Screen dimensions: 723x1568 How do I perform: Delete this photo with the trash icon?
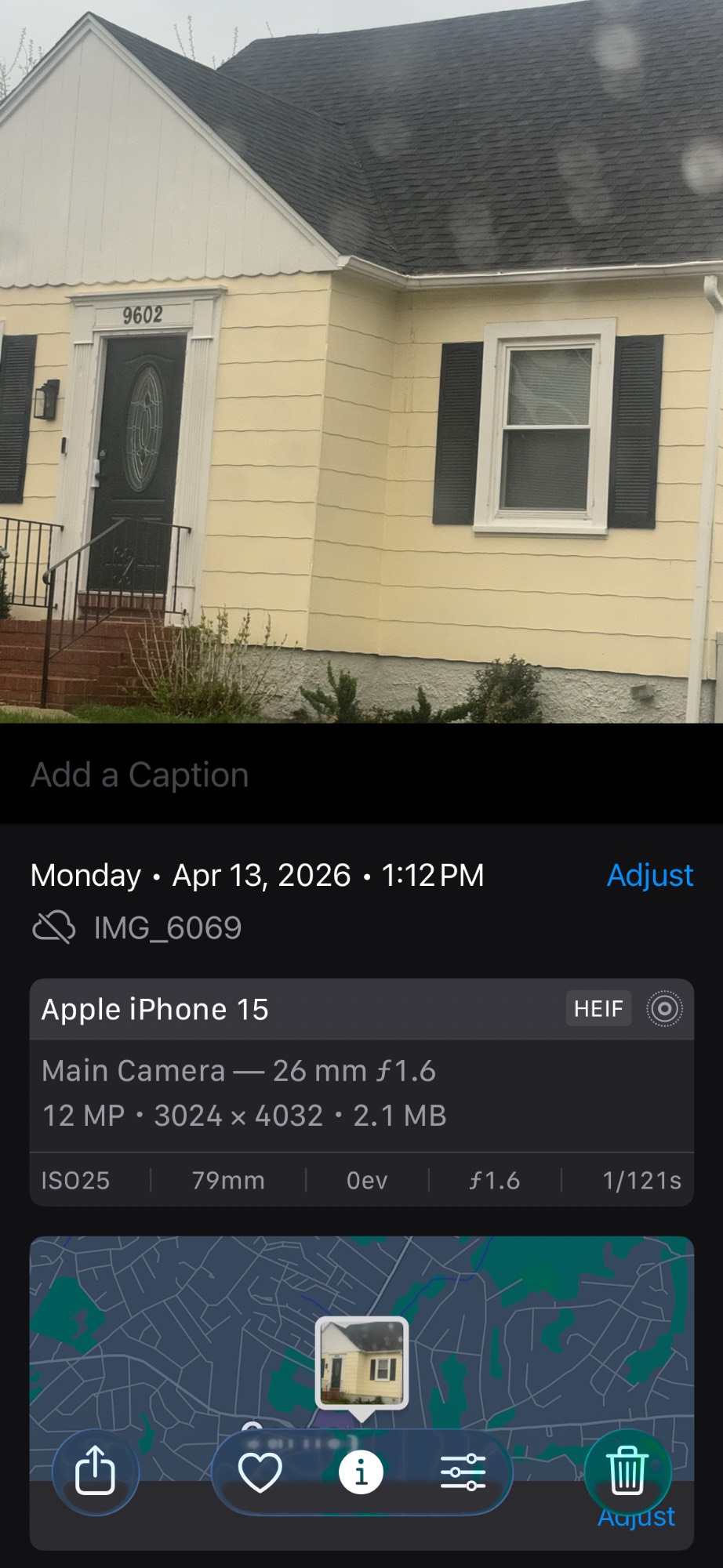[x=627, y=1472]
